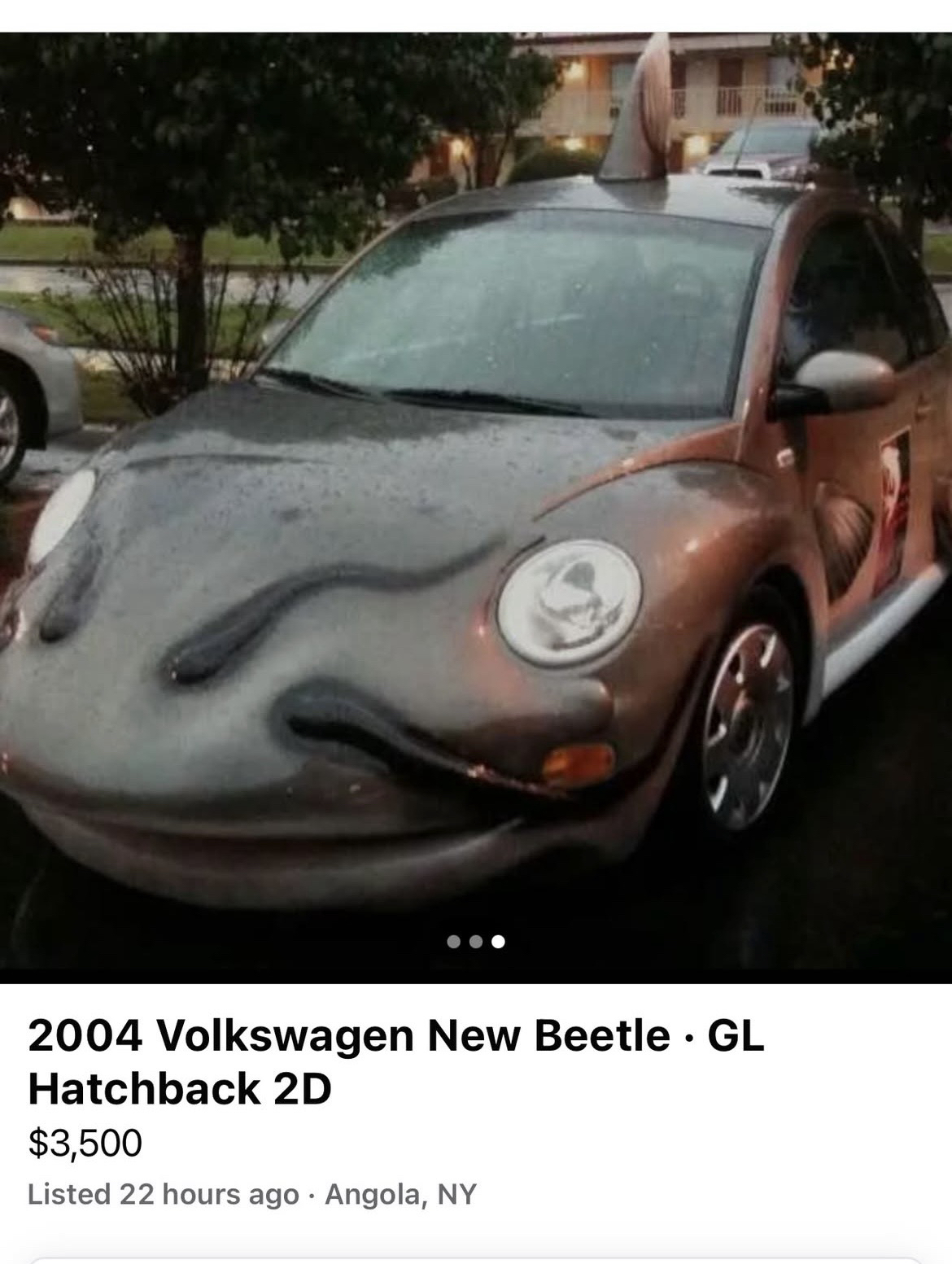Viewport: 952px width, 1264px height.
Task: Open the Beetle listing photo full screen
Action: 476,505
